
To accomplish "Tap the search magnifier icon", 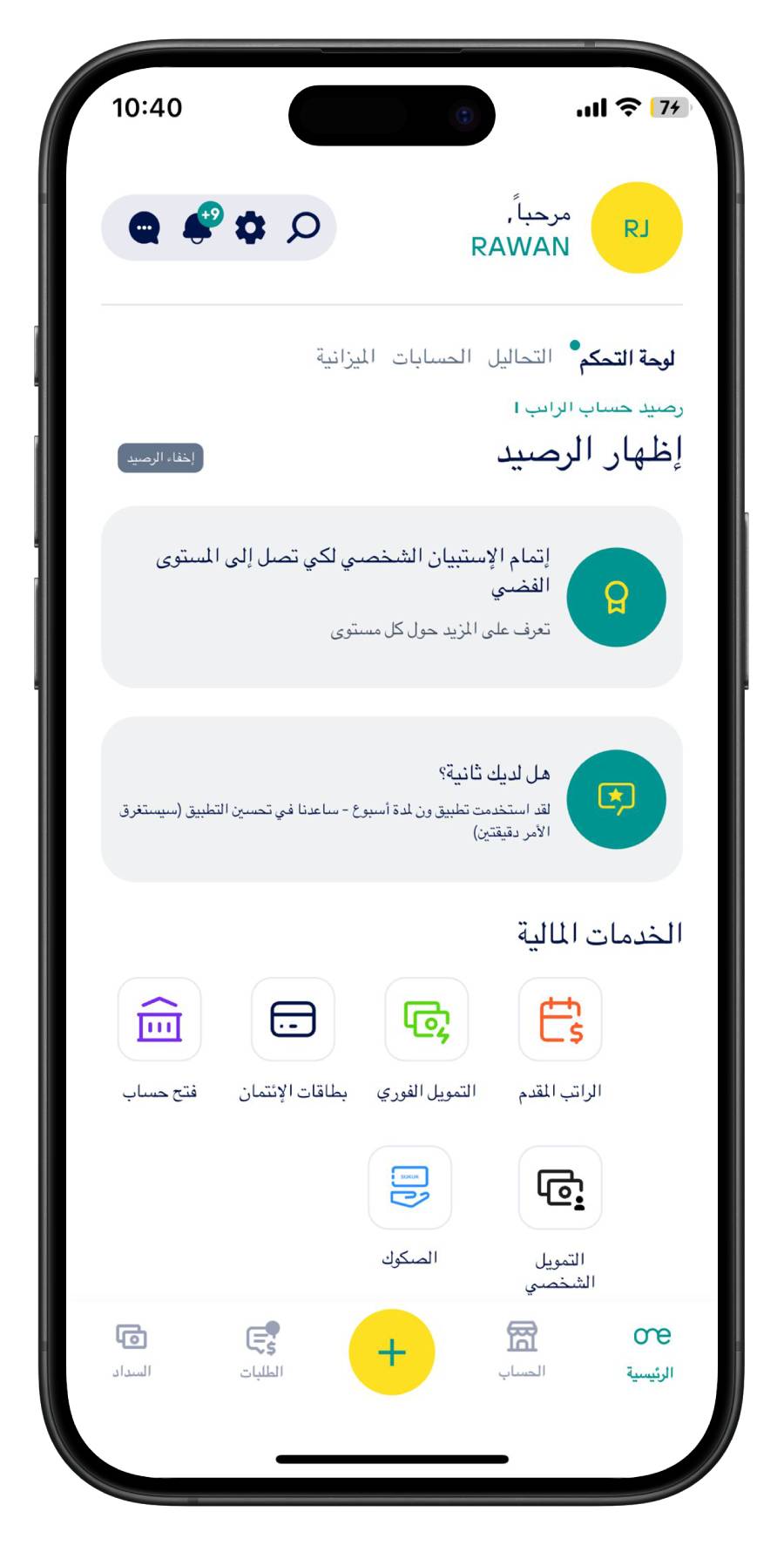I will [x=303, y=227].
